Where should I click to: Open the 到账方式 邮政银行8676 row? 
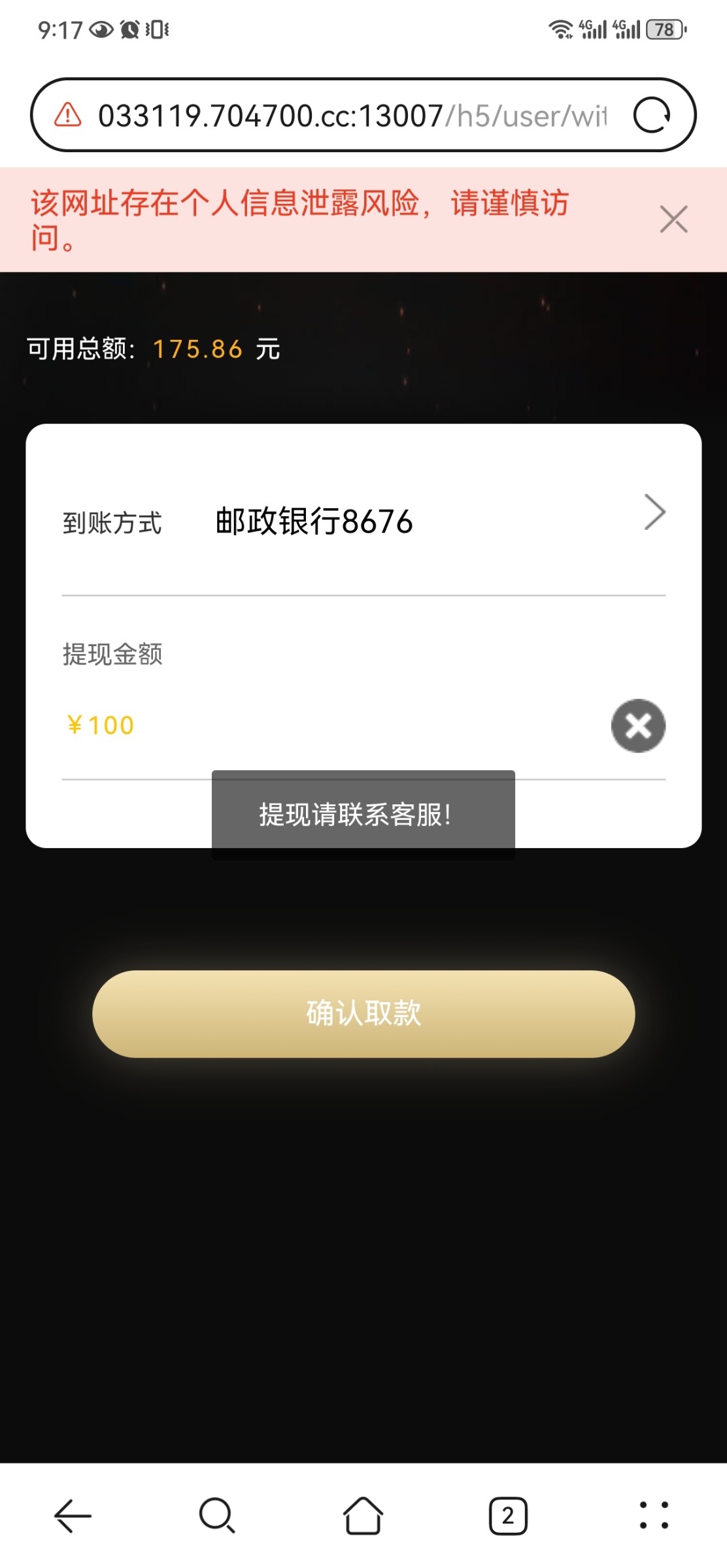(363, 521)
